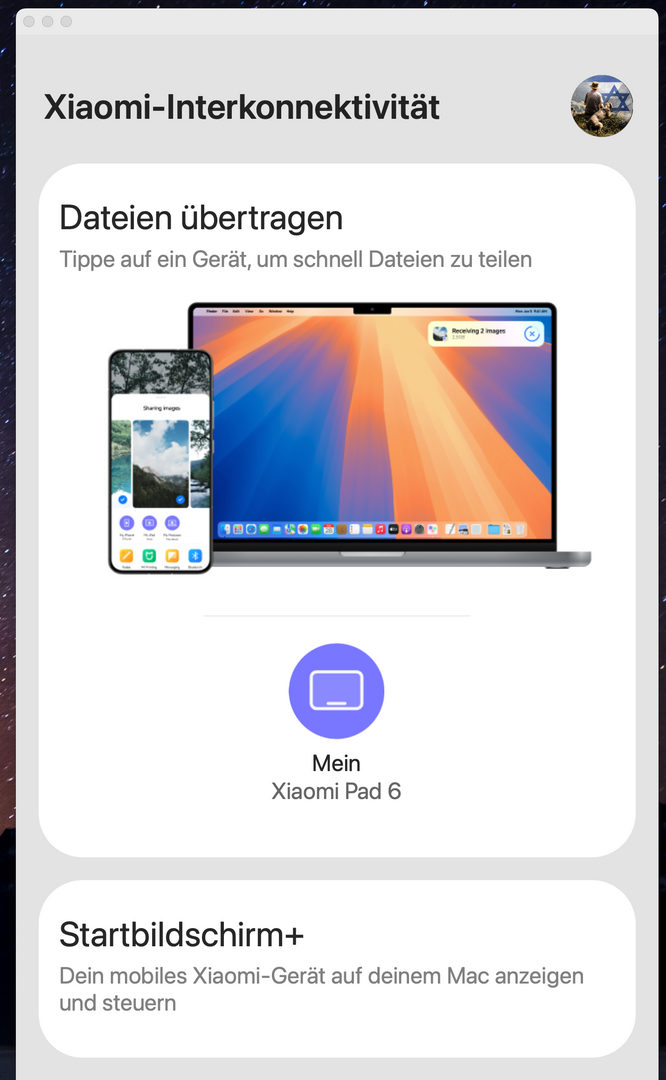666x1080 pixels.
Task: Open the Startbildschirm+ card
Action: click(x=336, y=967)
